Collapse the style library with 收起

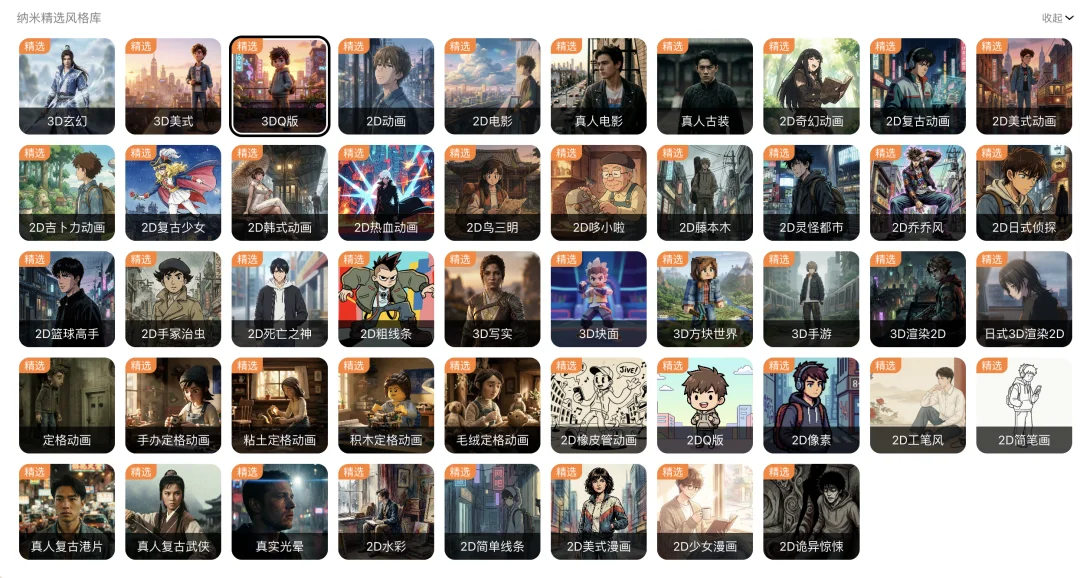point(1056,18)
